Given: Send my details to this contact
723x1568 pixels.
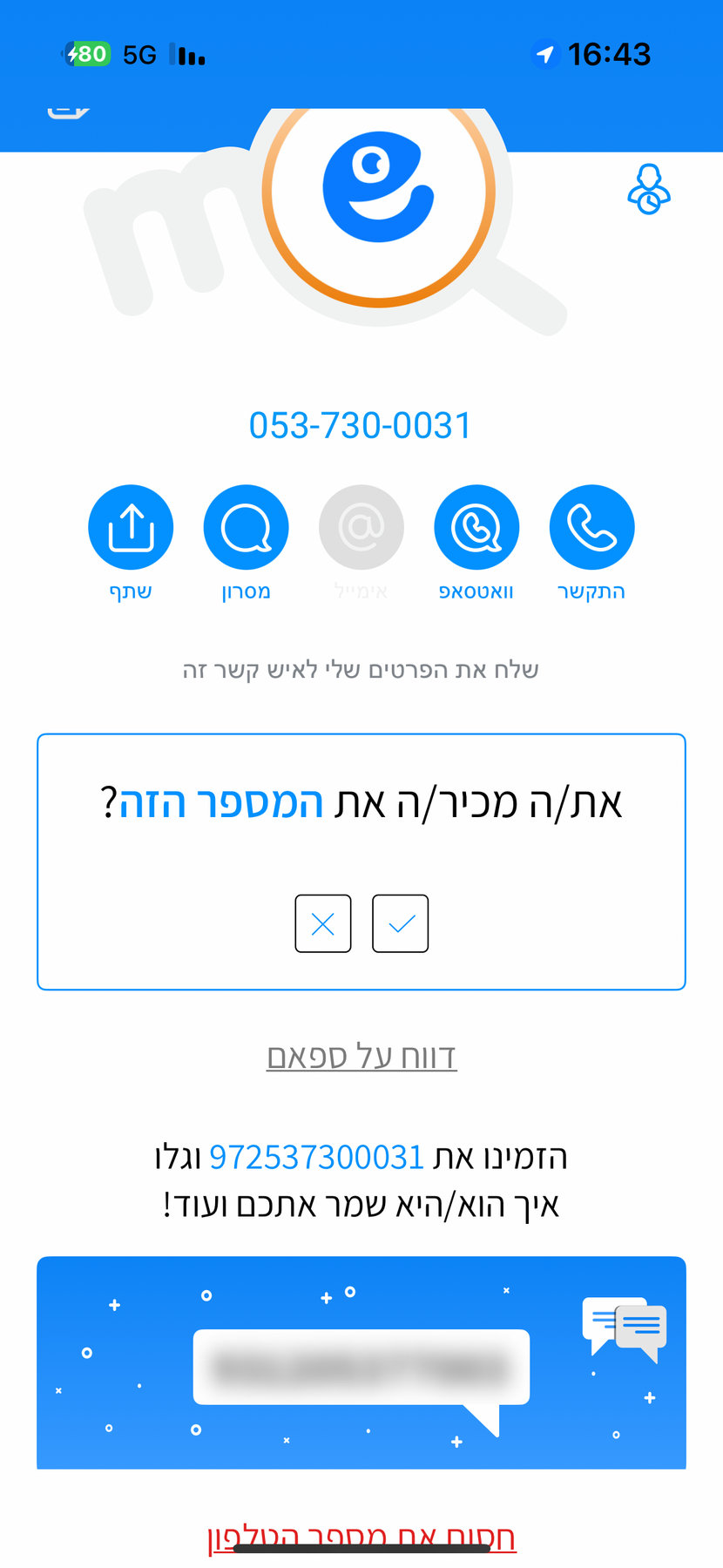Looking at the screenshot, I should pos(361,670).
